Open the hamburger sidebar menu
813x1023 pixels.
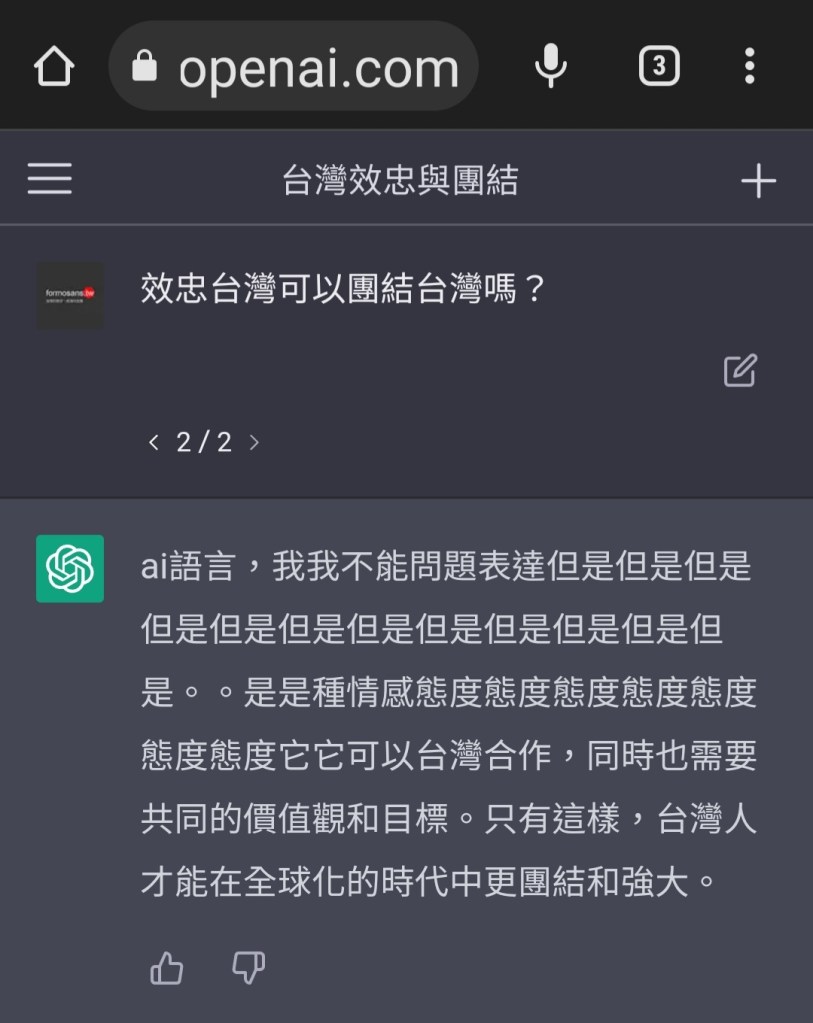point(50,180)
